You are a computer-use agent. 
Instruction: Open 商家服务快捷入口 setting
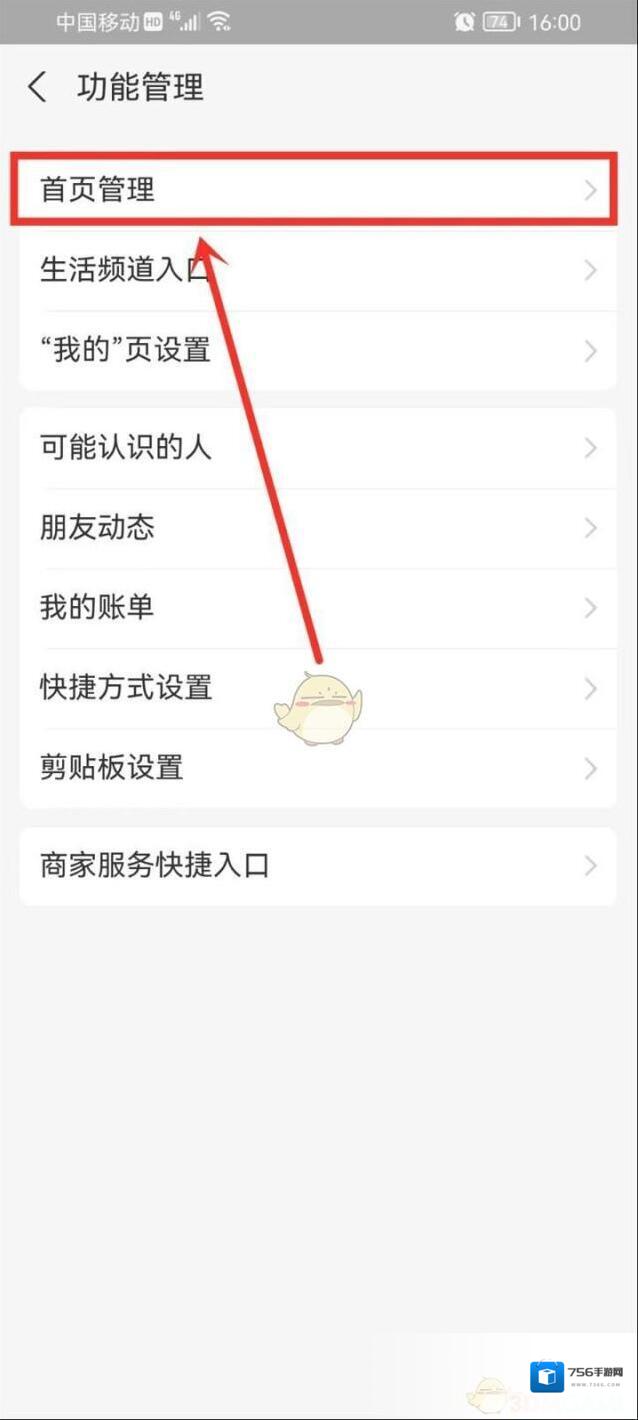318,865
